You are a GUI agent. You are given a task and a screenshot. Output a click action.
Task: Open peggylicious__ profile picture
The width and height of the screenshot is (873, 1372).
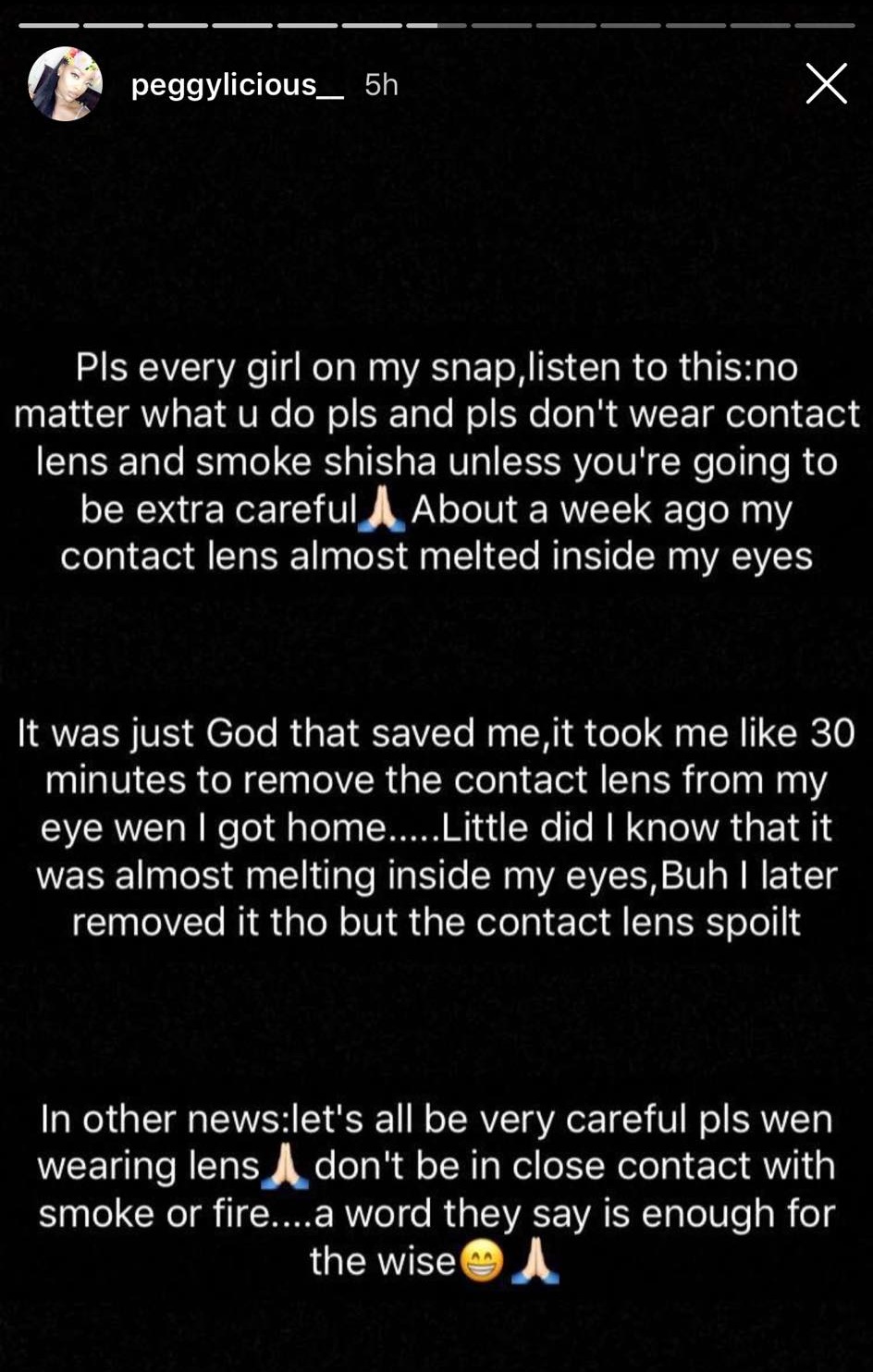tap(65, 84)
